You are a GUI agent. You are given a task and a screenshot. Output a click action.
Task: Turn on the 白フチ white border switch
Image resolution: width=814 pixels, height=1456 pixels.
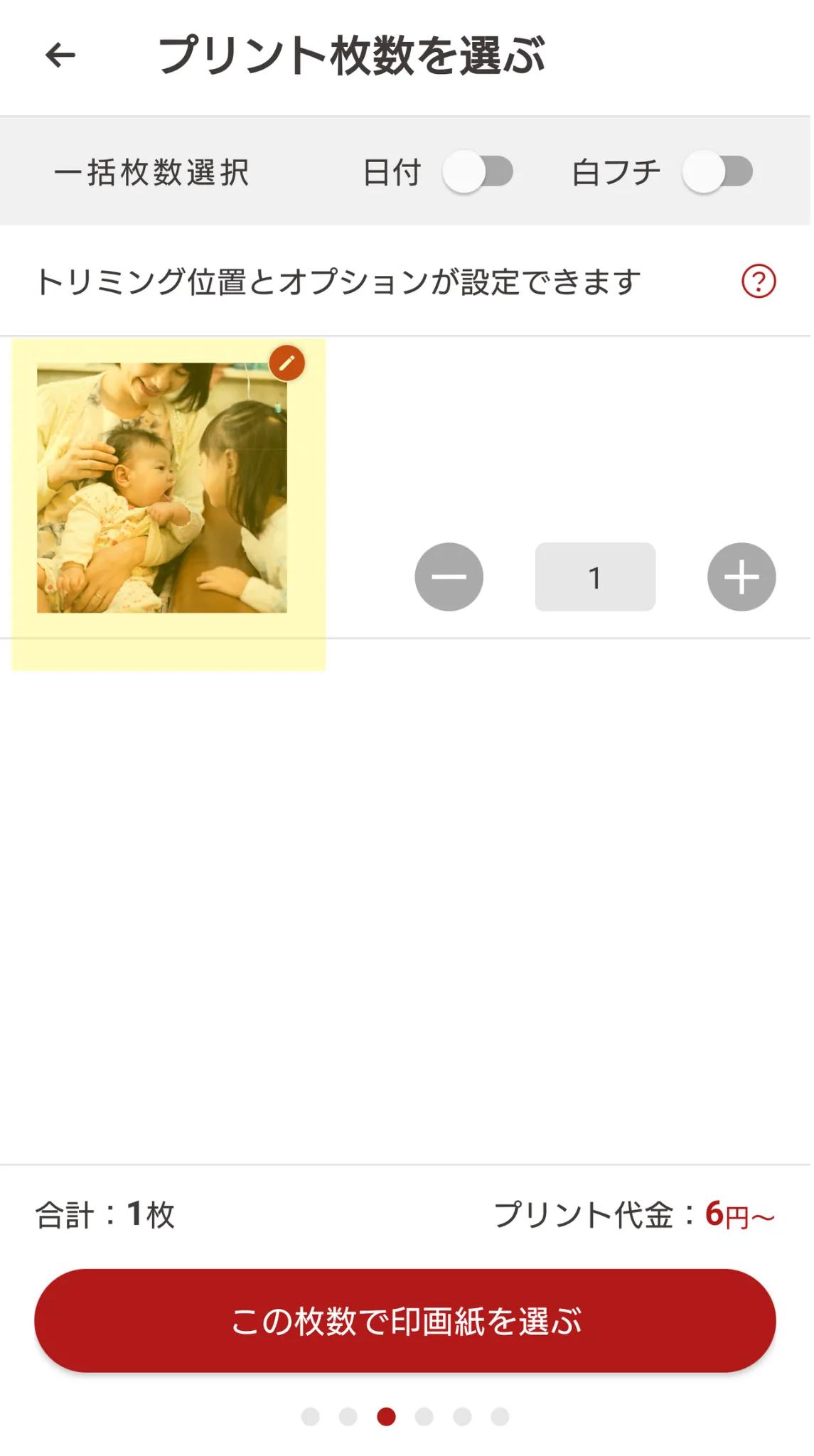(718, 172)
